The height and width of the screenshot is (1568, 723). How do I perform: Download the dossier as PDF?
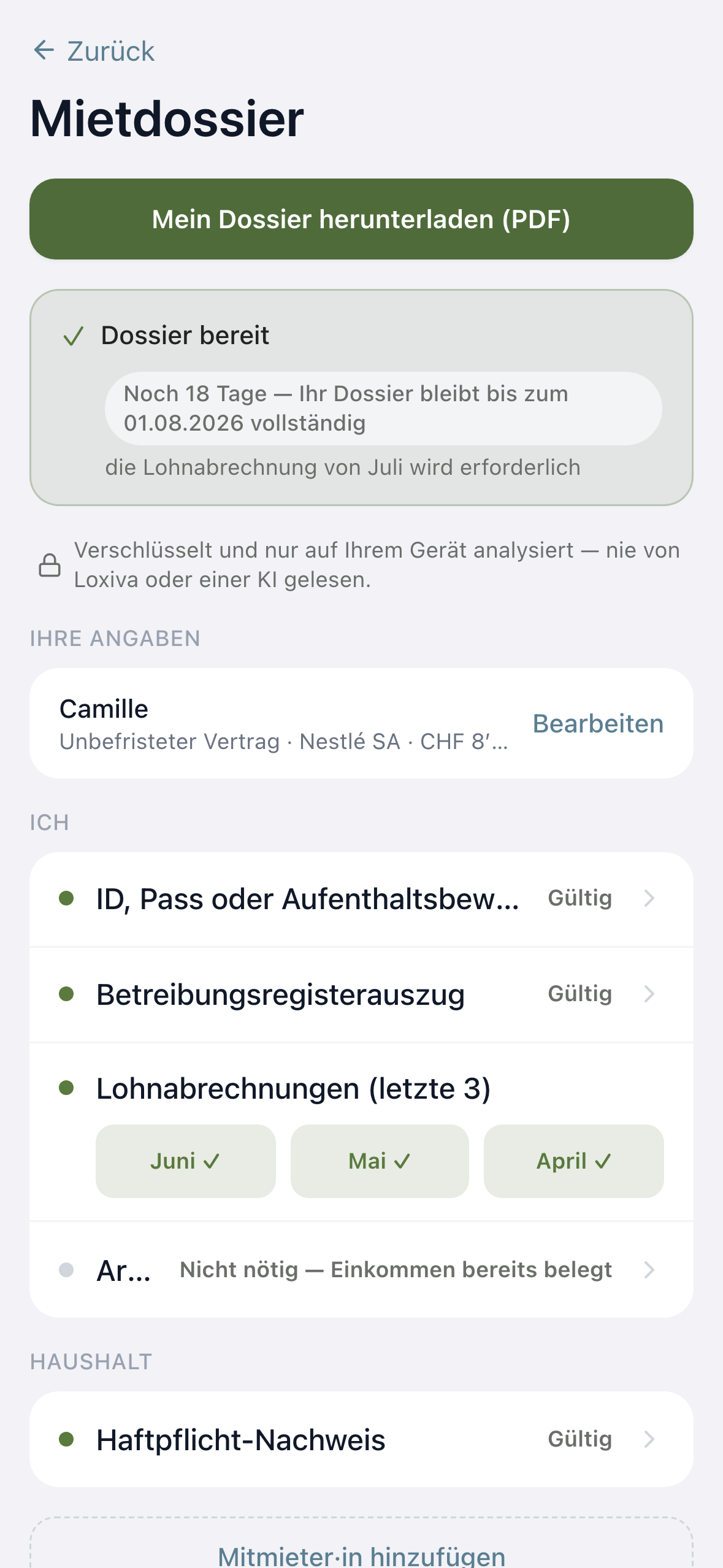pyautogui.click(x=361, y=219)
